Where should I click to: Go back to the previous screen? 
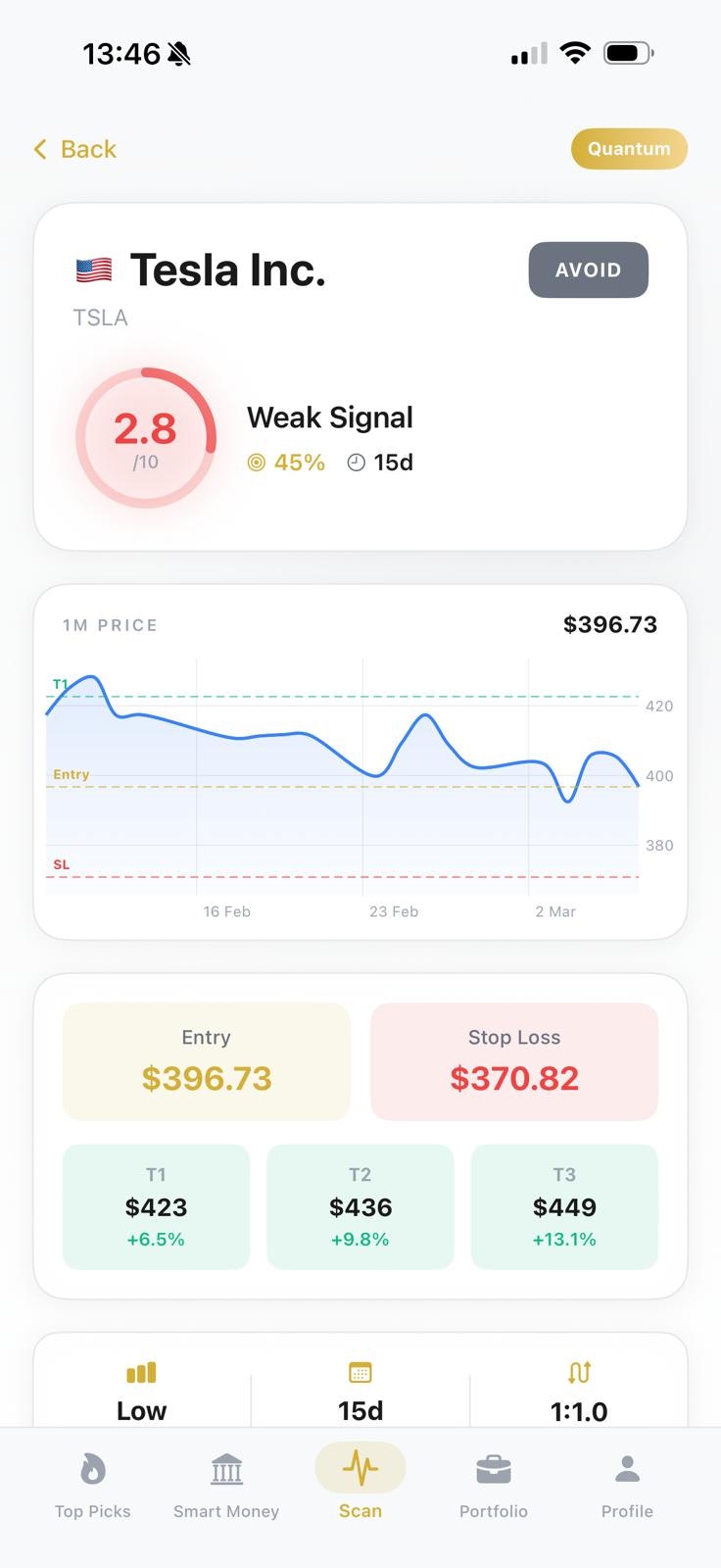pyautogui.click(x=74, y=149)
